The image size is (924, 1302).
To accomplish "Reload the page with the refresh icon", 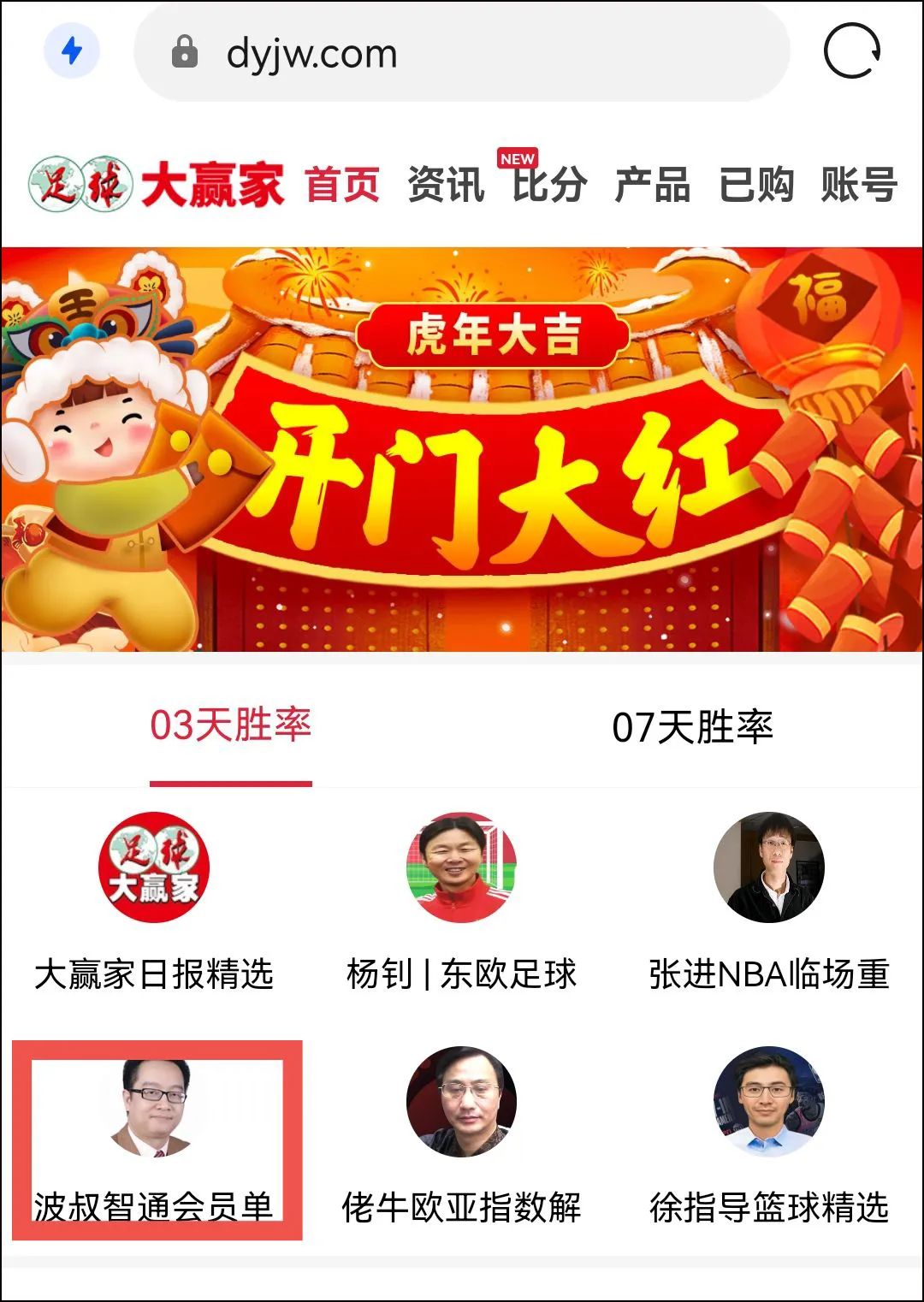I will point(851,51).
